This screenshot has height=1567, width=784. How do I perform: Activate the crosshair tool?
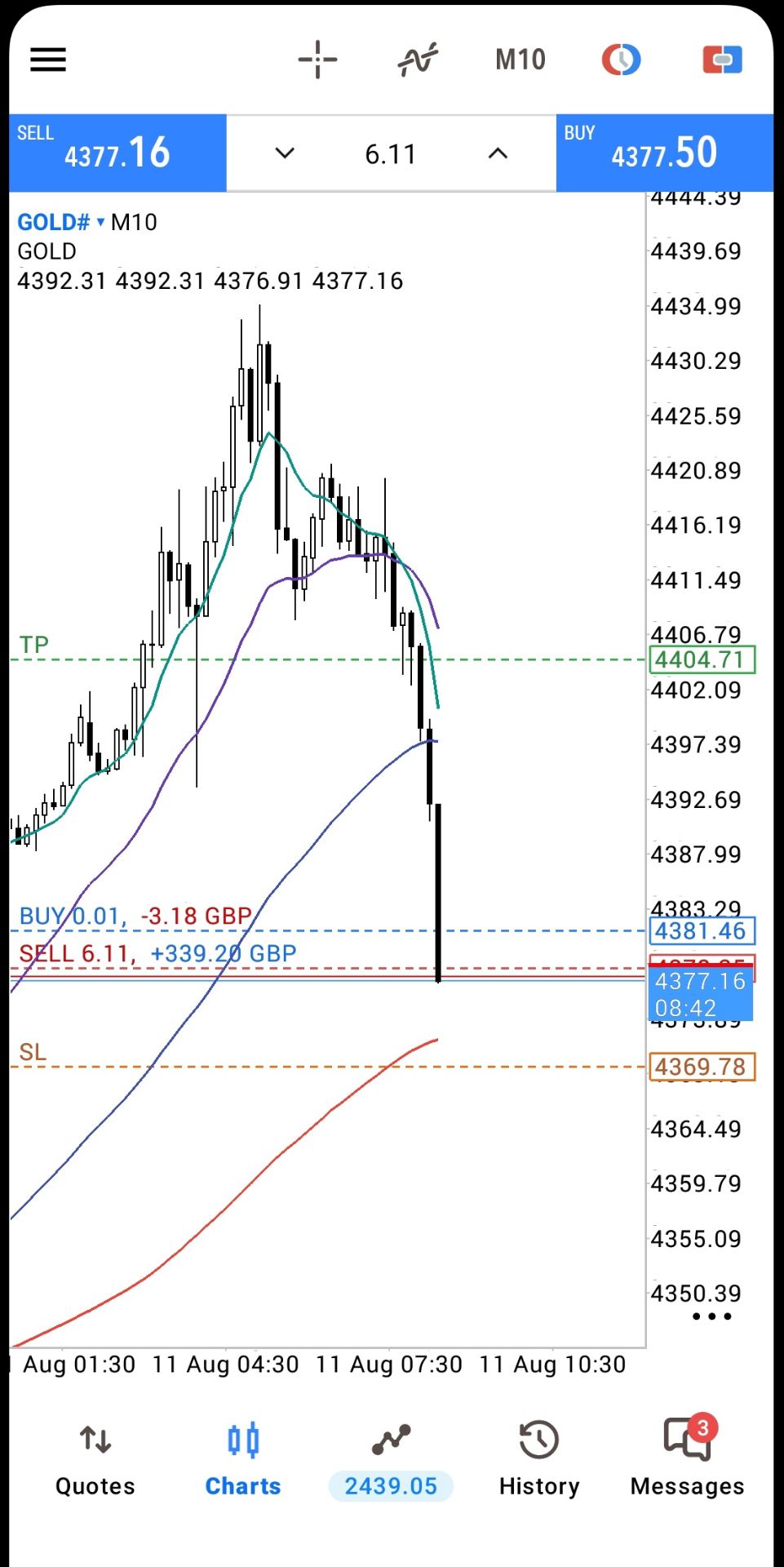click(317, 60)
